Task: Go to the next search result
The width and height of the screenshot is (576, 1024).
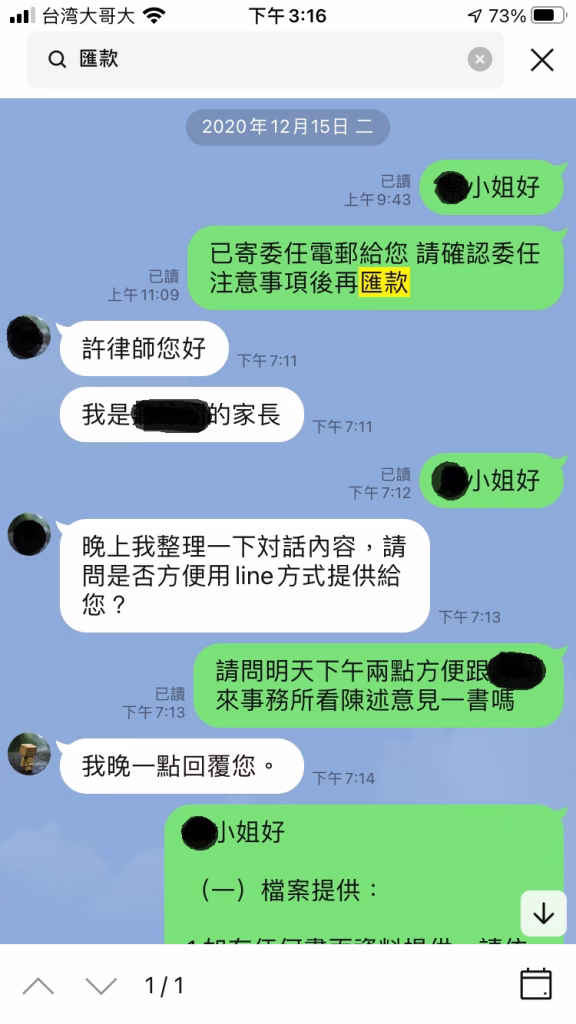Action: click(x=101, y=985)
